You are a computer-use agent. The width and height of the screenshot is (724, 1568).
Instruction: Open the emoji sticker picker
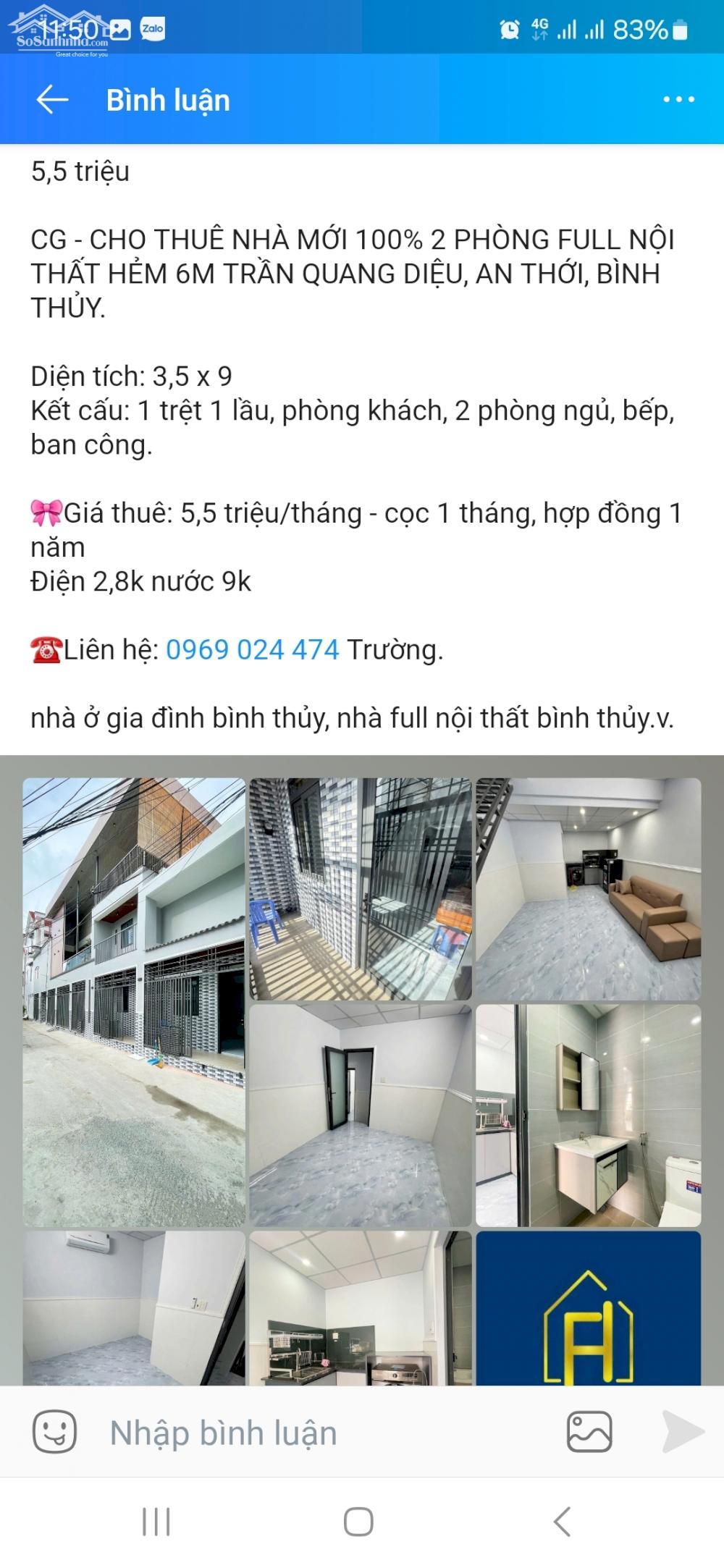[x=54, y=1432]
